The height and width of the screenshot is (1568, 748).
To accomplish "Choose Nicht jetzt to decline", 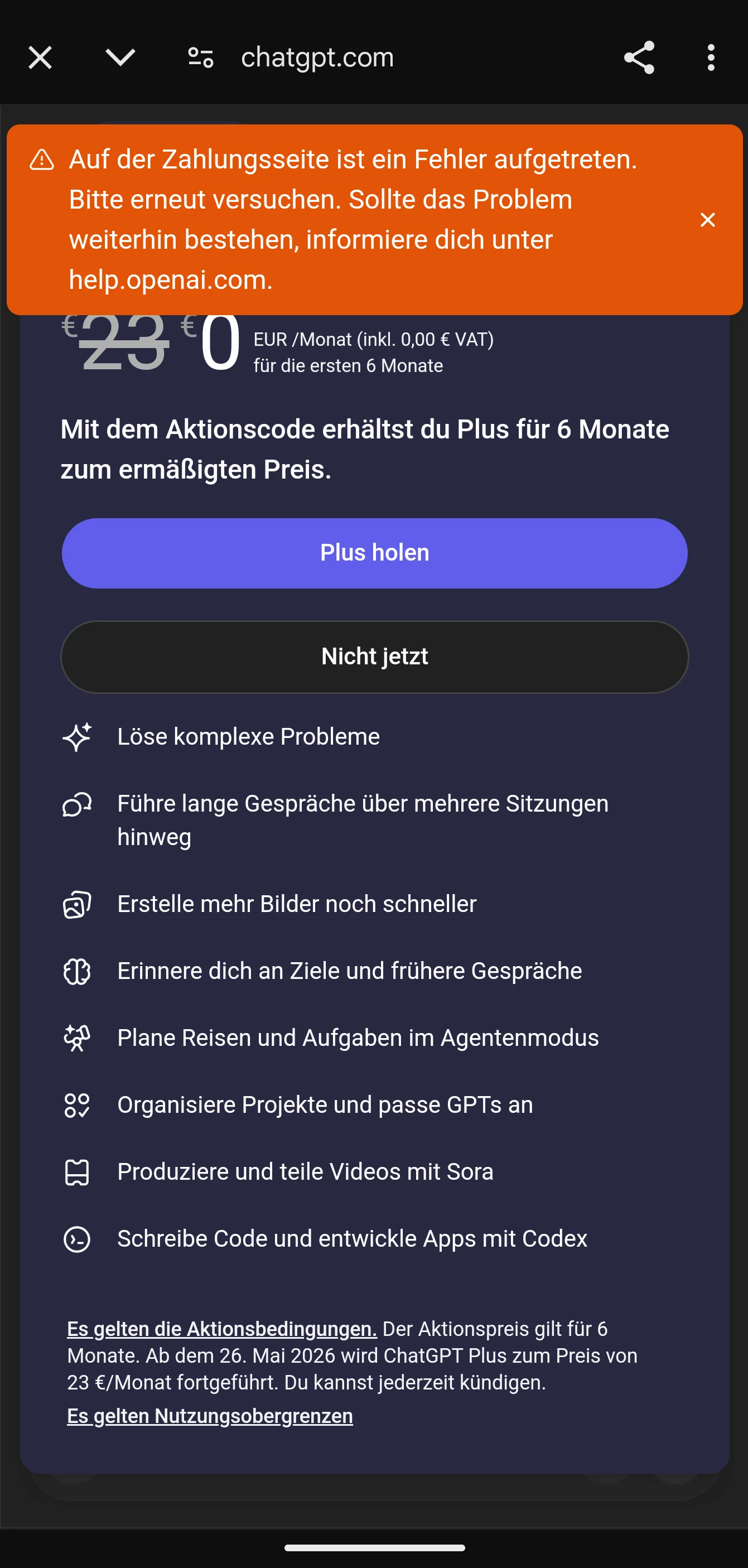I will [x=374, y=657].
